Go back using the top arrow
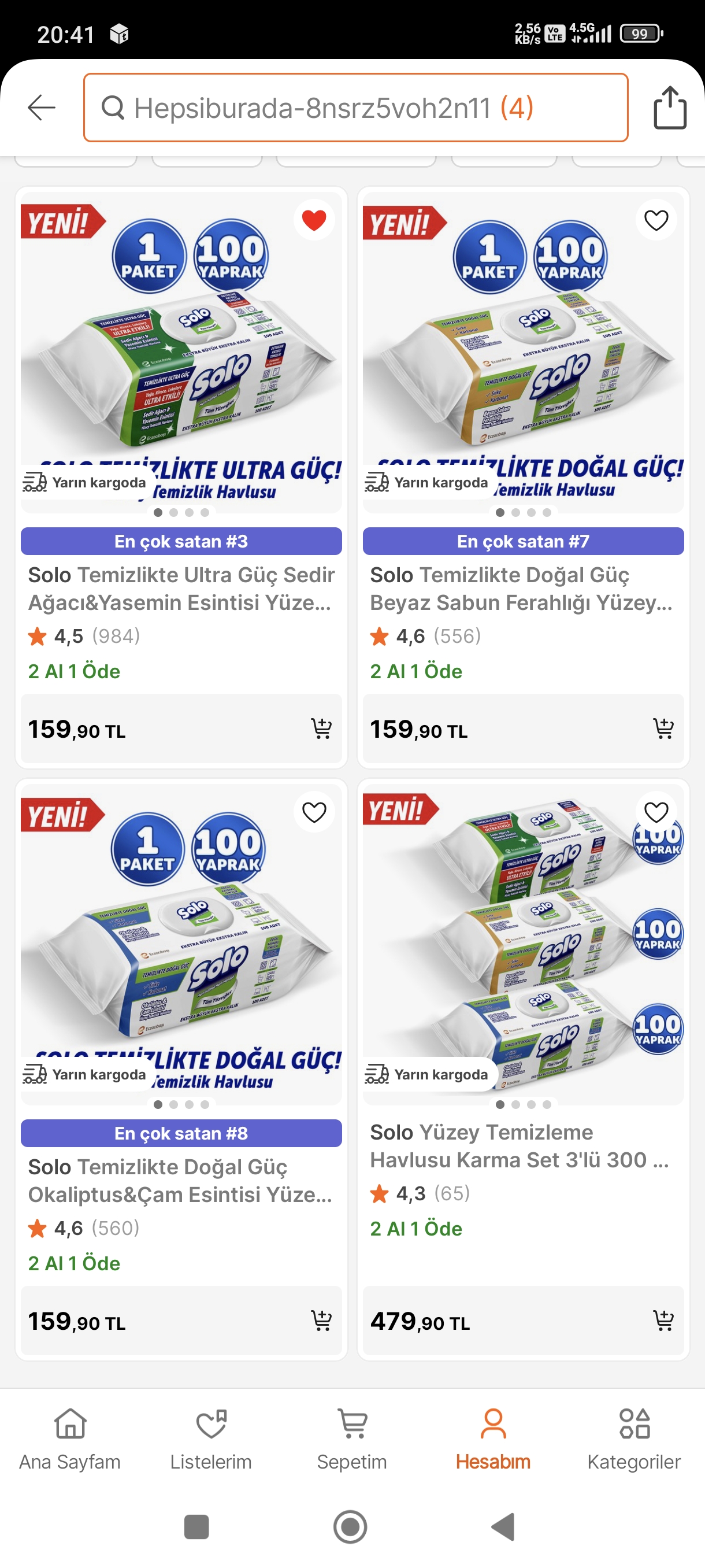 [42, 108]
